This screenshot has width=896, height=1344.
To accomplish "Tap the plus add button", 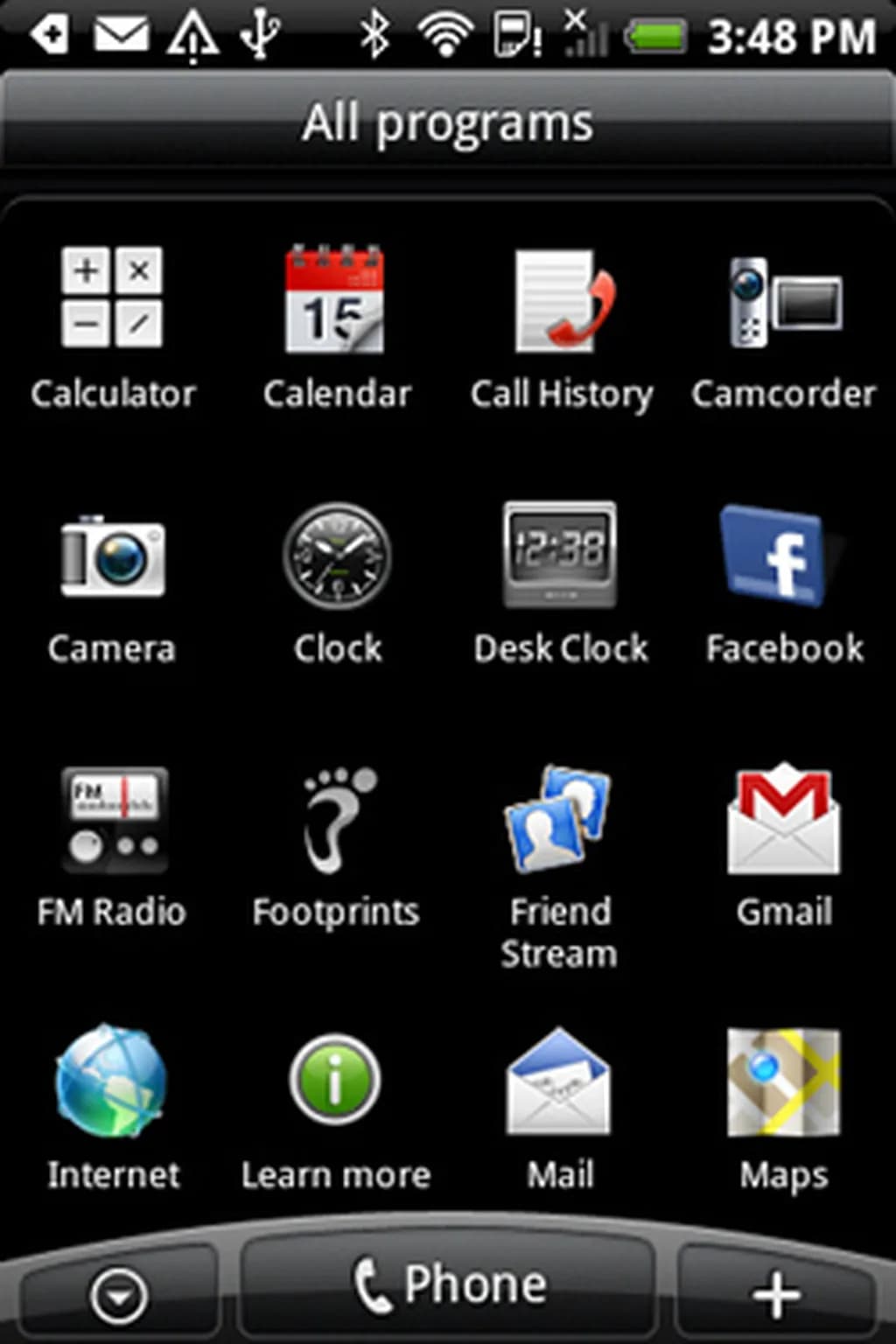I will click(x=775, y=1293).
